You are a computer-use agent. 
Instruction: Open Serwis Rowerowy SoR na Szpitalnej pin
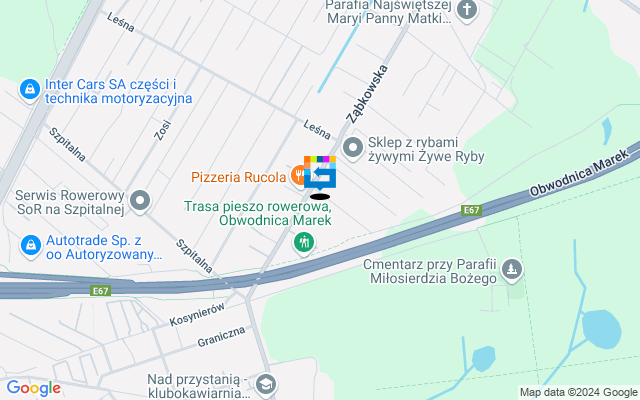click(140, 201)
